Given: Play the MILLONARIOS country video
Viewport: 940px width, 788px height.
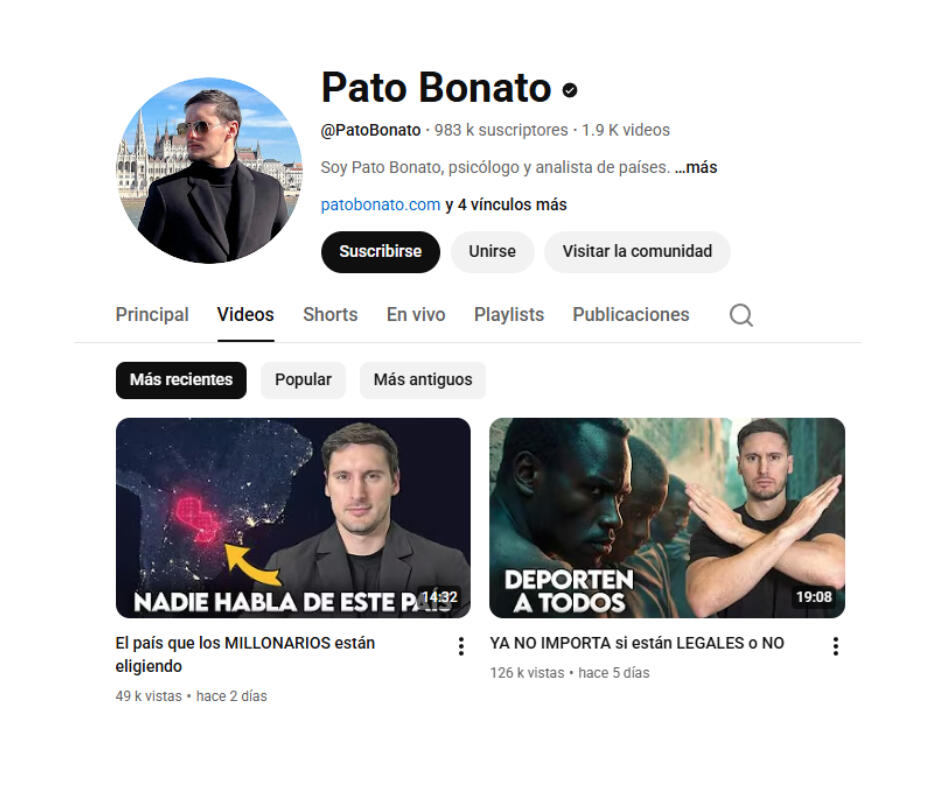Looking at the screenshot, I should (x=293, y=518).
